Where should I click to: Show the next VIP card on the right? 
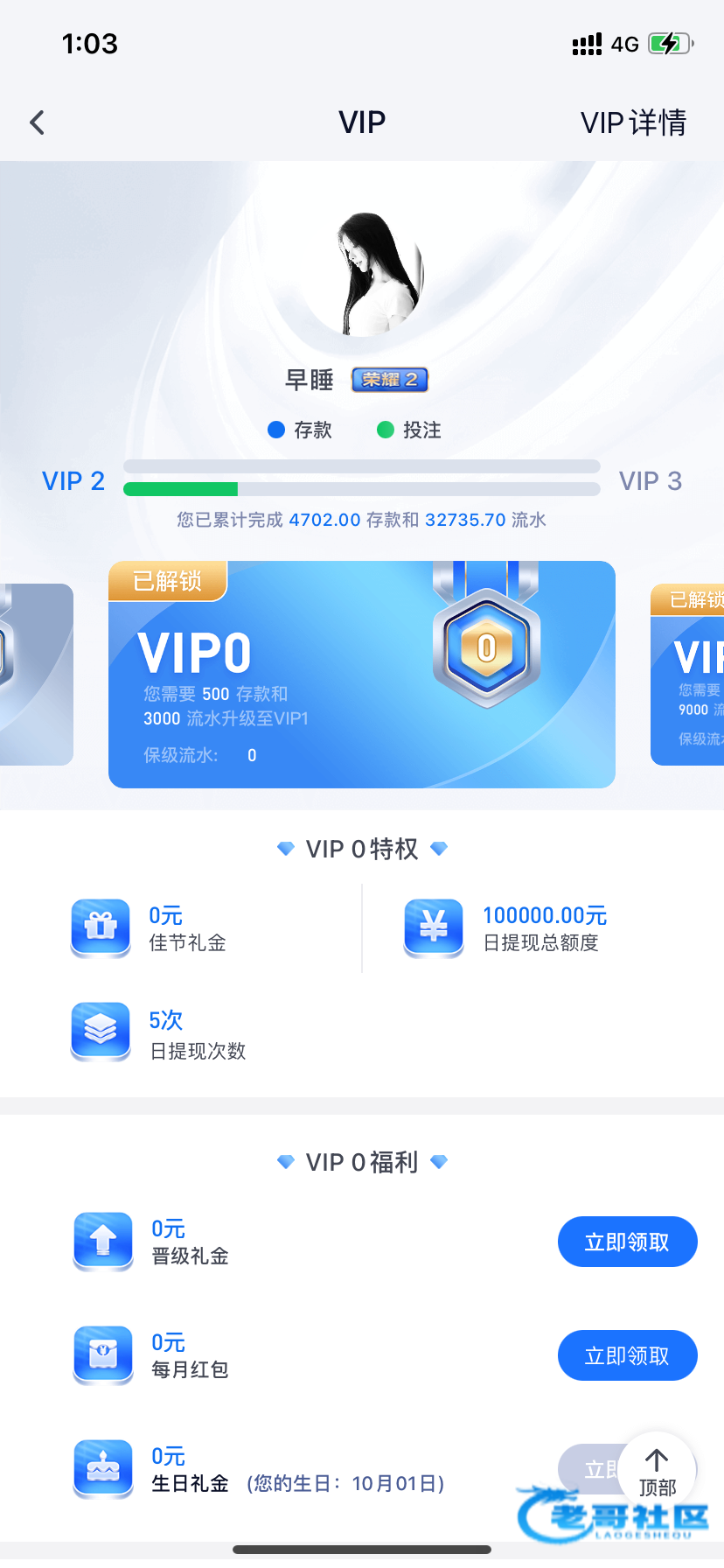tap(687, 675)
